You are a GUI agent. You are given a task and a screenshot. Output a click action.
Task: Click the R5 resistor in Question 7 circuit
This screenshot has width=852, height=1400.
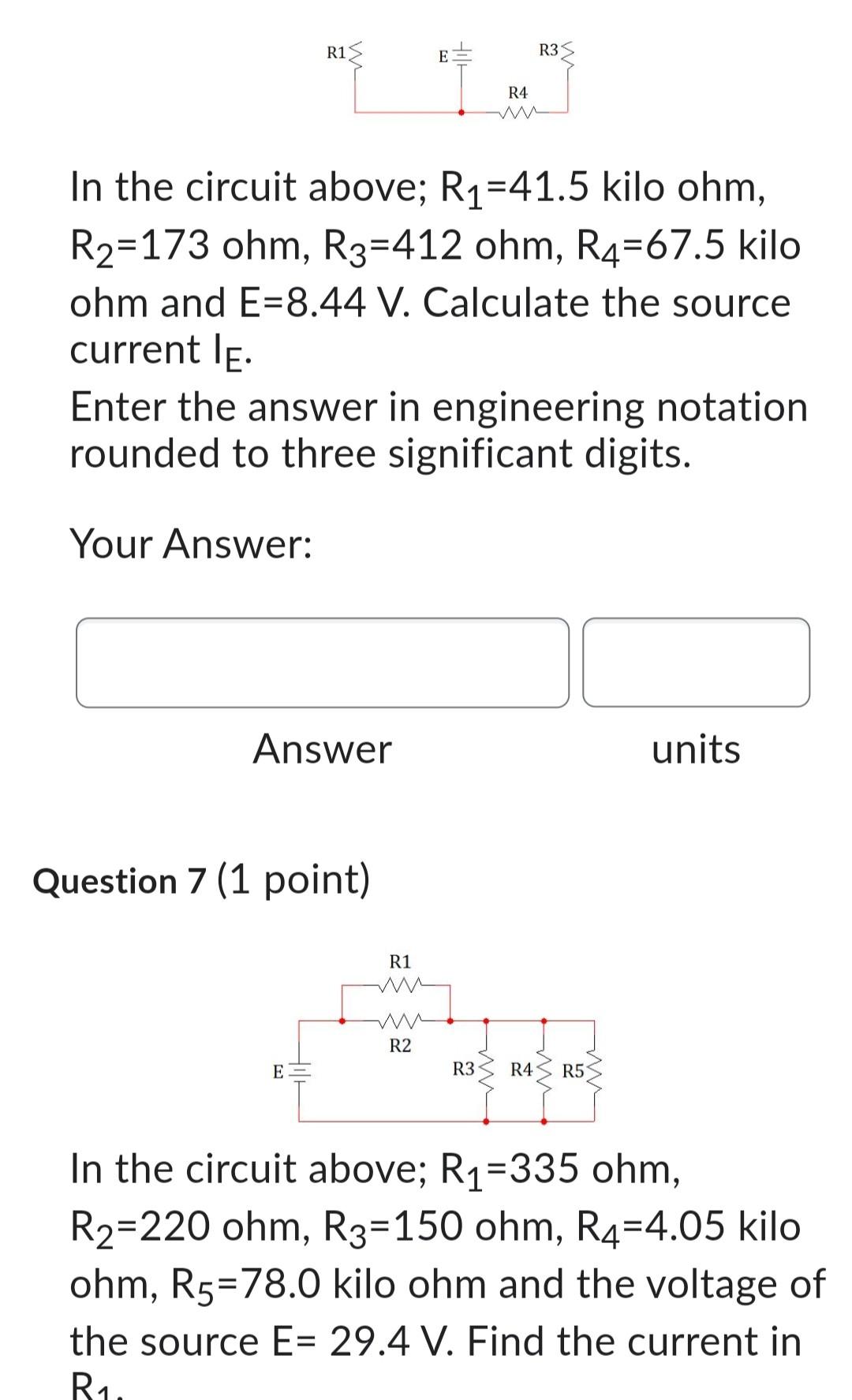point(596,1071)
